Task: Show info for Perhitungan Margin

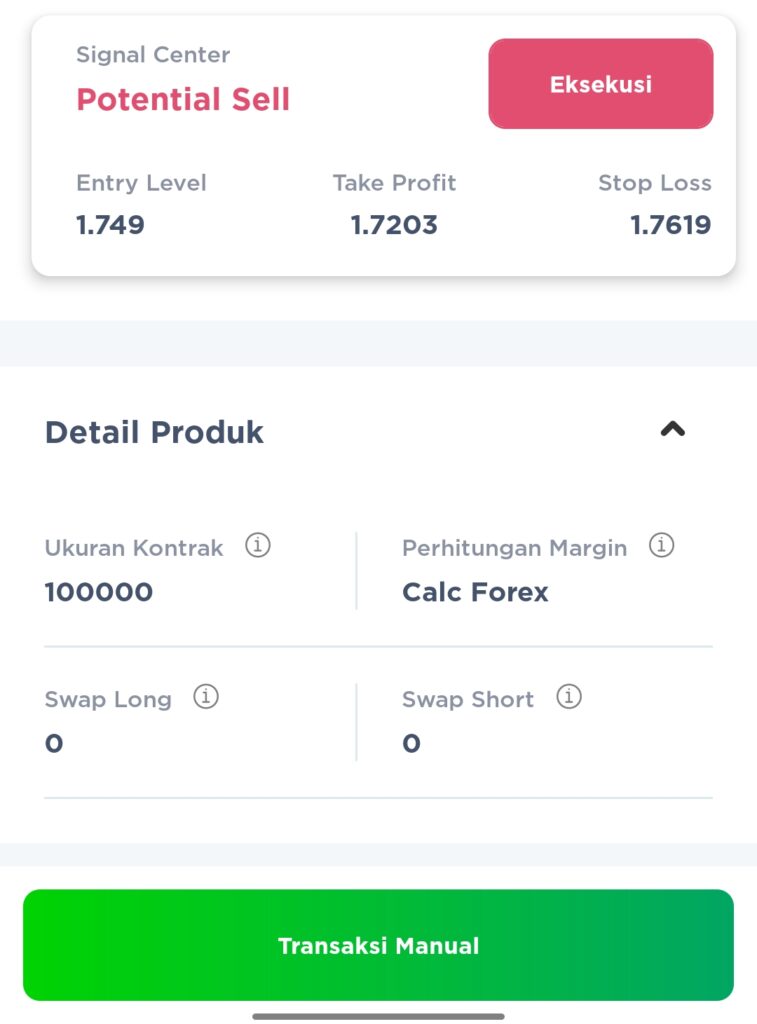Action: point(662,546)
